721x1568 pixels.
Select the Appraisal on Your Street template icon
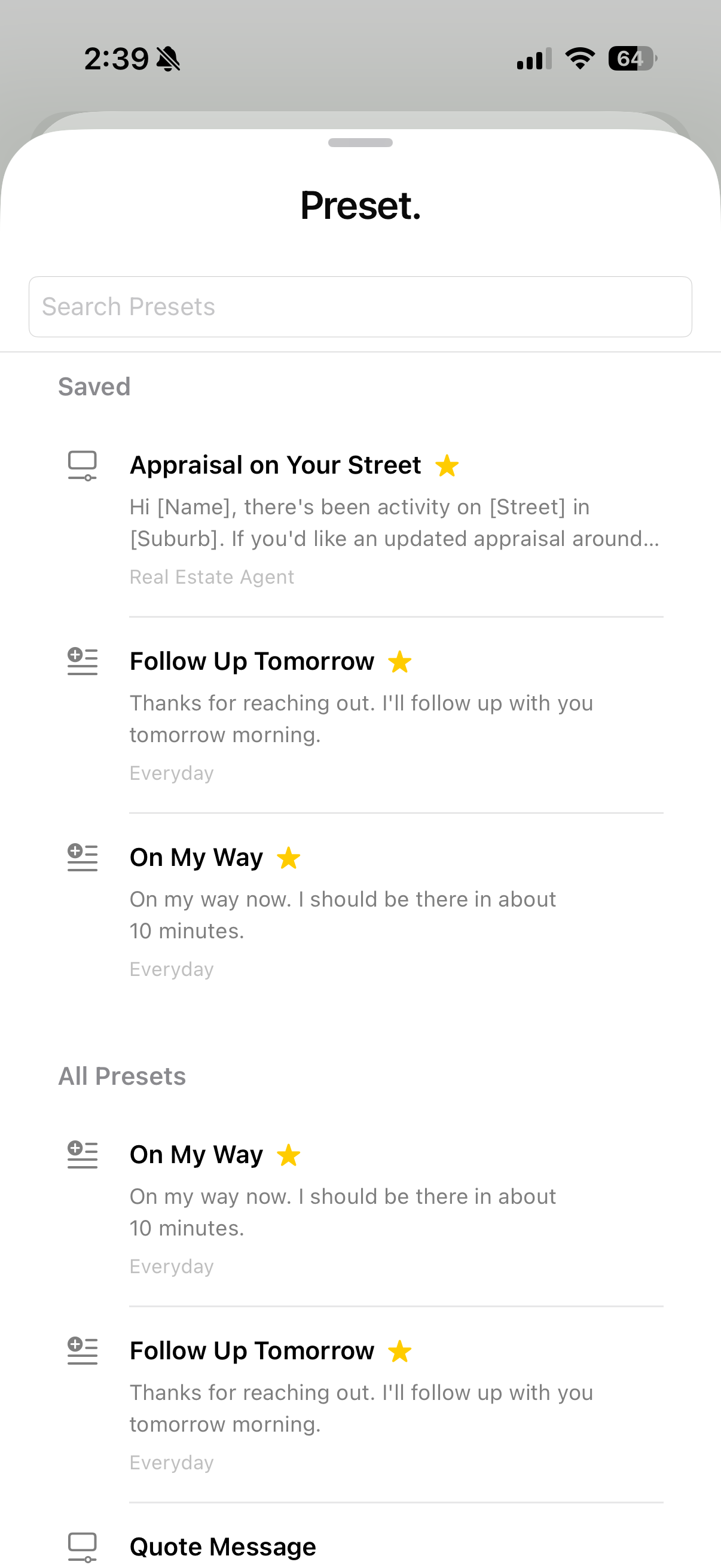click(83, 466)
